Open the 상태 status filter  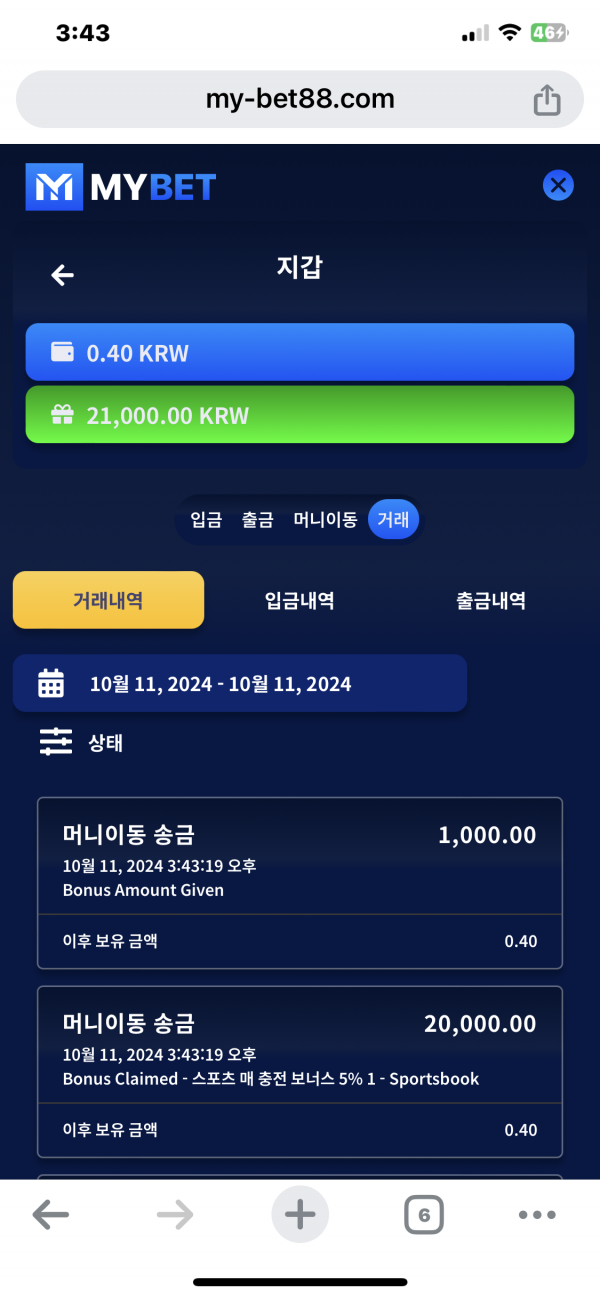coord(80,742)
